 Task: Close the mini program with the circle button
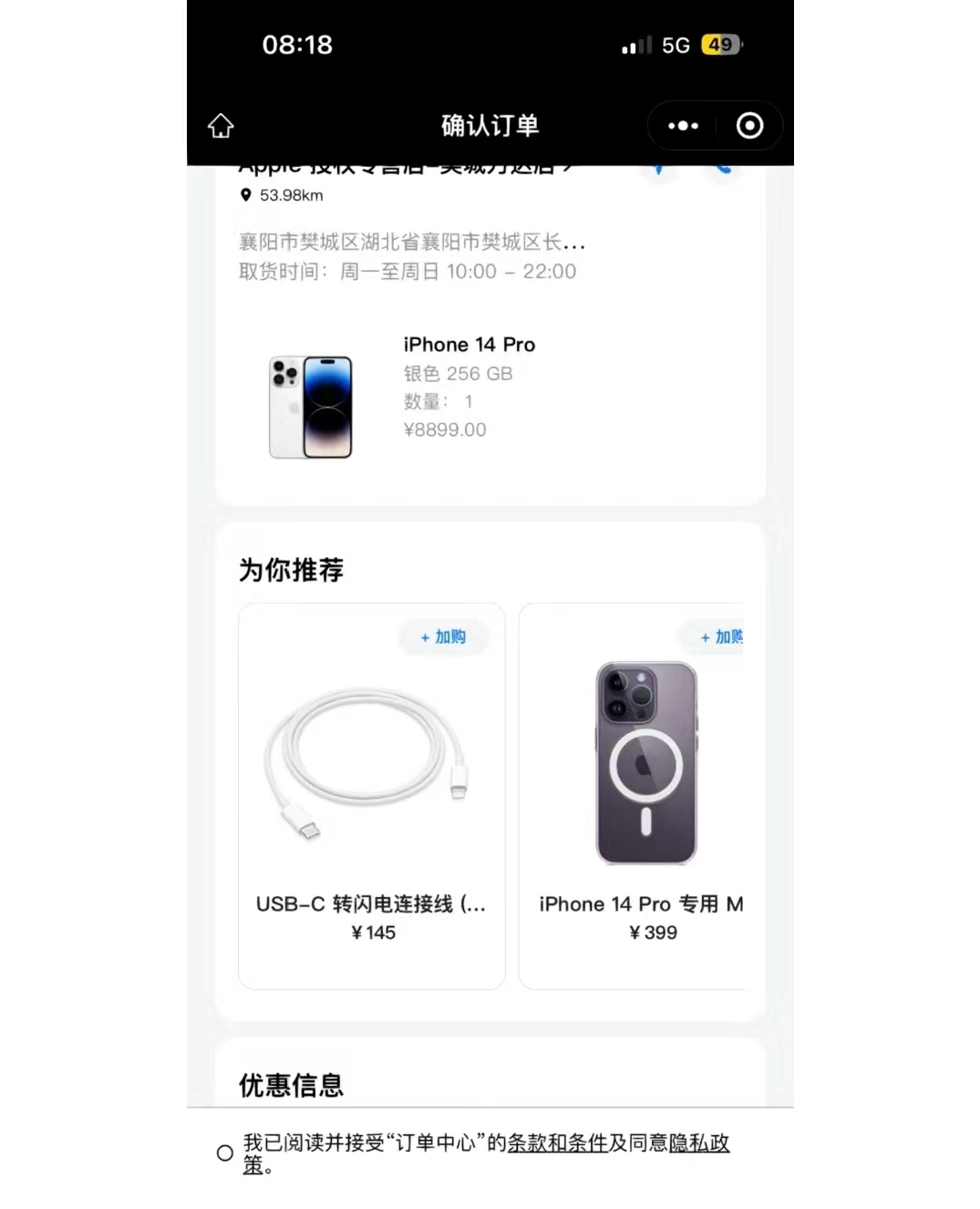(x=749, y=126)
